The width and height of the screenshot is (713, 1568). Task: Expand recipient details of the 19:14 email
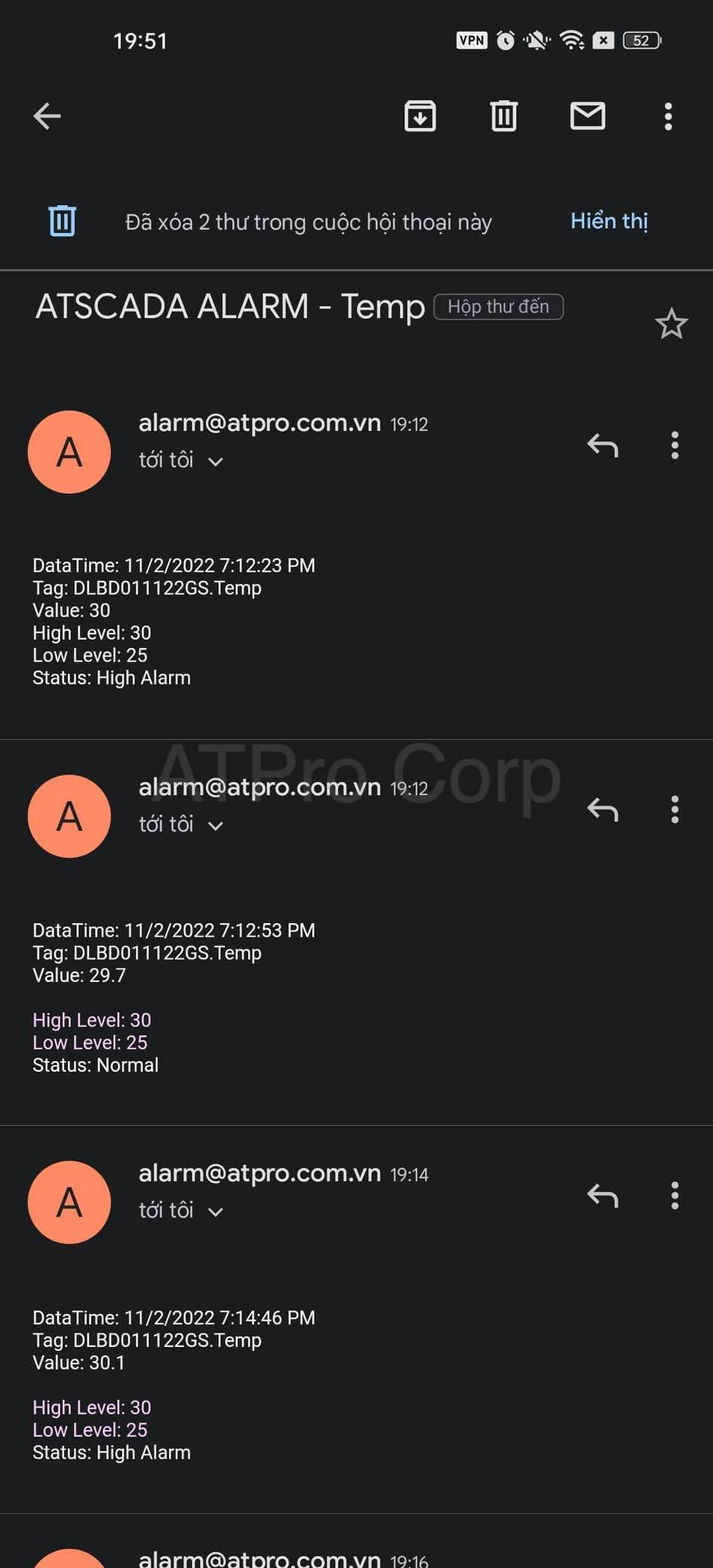pos(215,1211)
